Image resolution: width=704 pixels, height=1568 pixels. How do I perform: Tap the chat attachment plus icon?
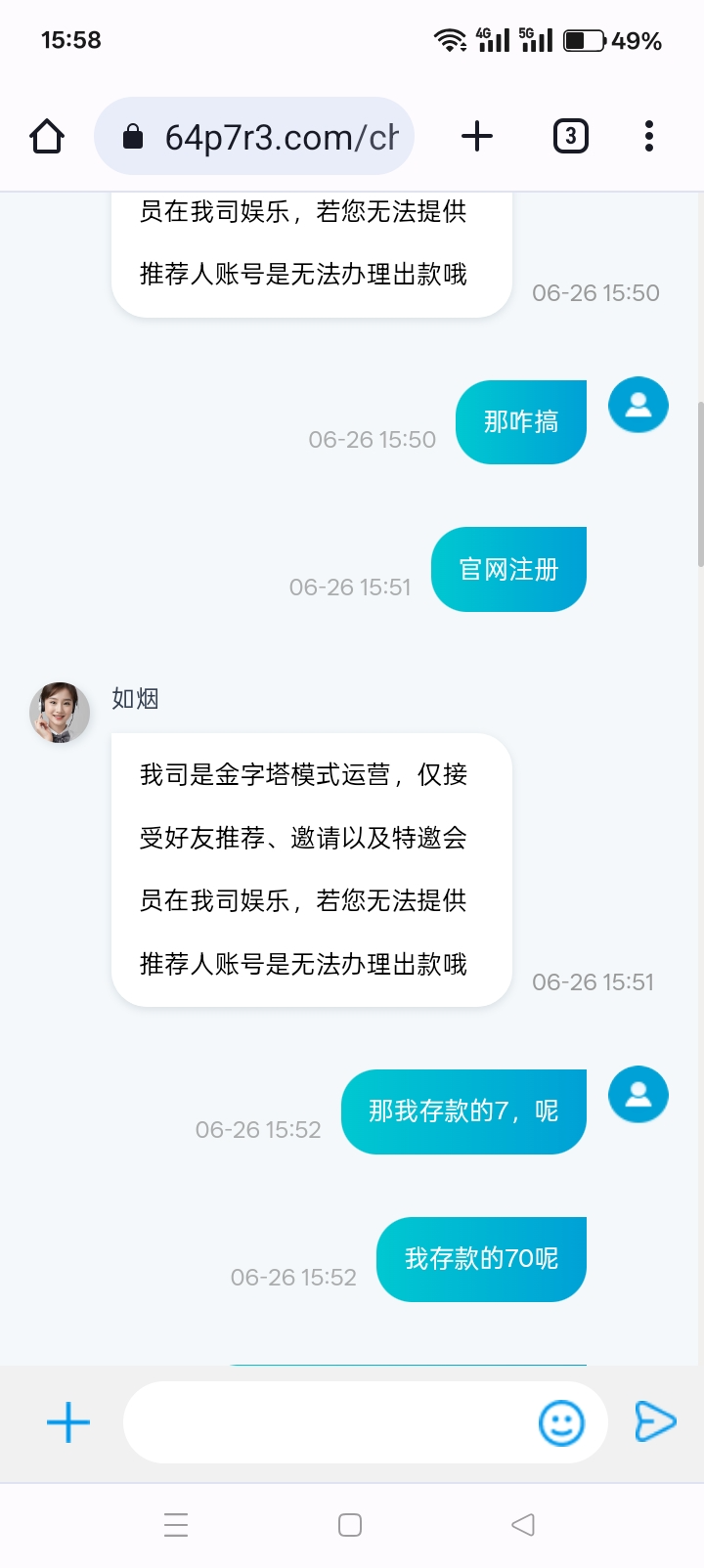click(x=68, y=1422)
